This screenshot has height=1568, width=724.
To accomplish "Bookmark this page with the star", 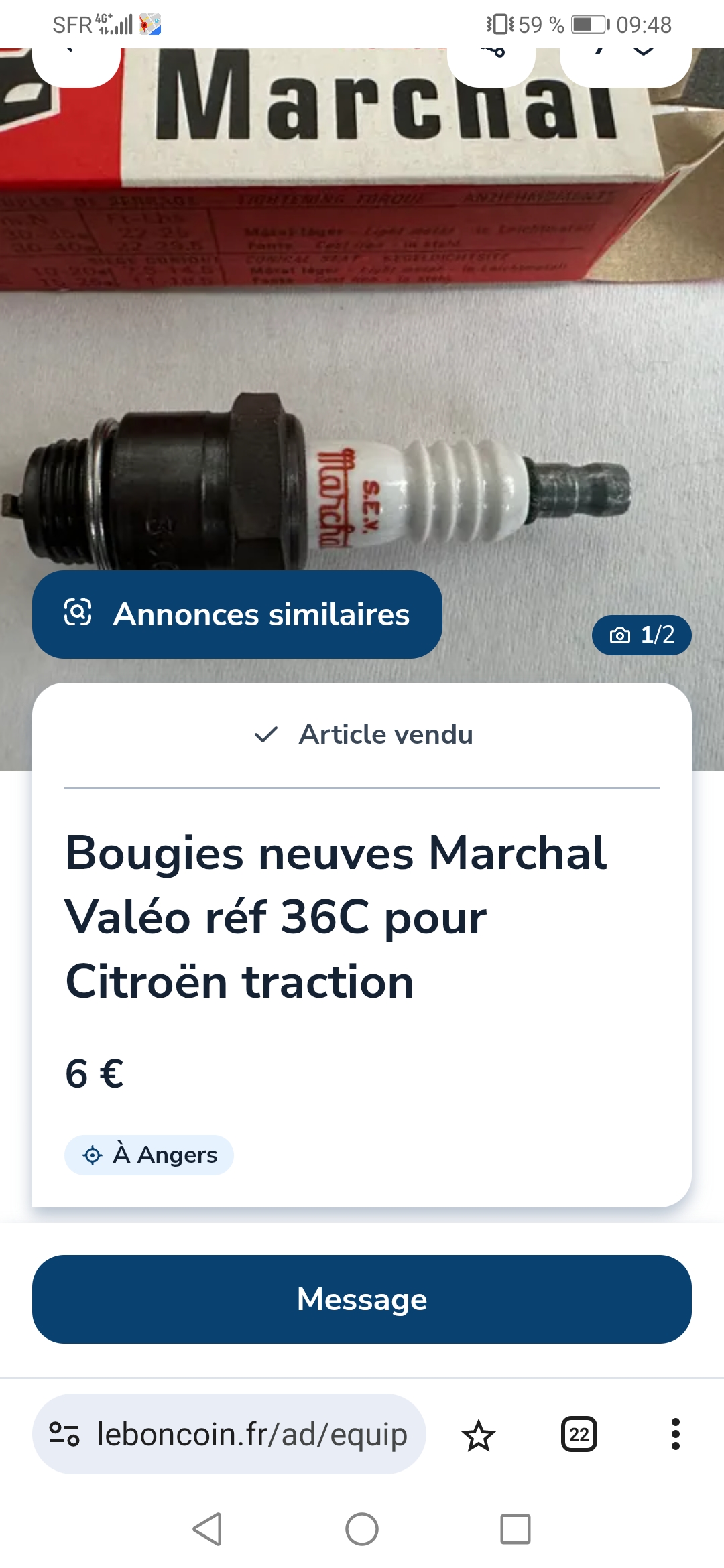I will 478,1435.
